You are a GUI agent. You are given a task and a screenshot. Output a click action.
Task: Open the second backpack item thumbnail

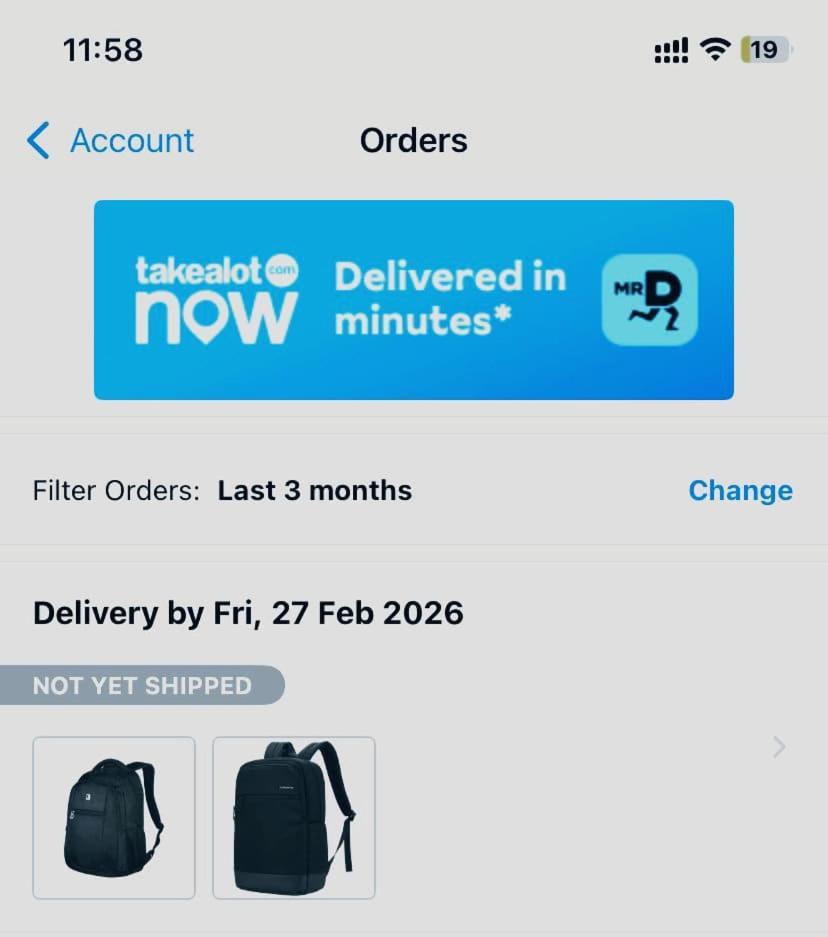tap(294, 818)
